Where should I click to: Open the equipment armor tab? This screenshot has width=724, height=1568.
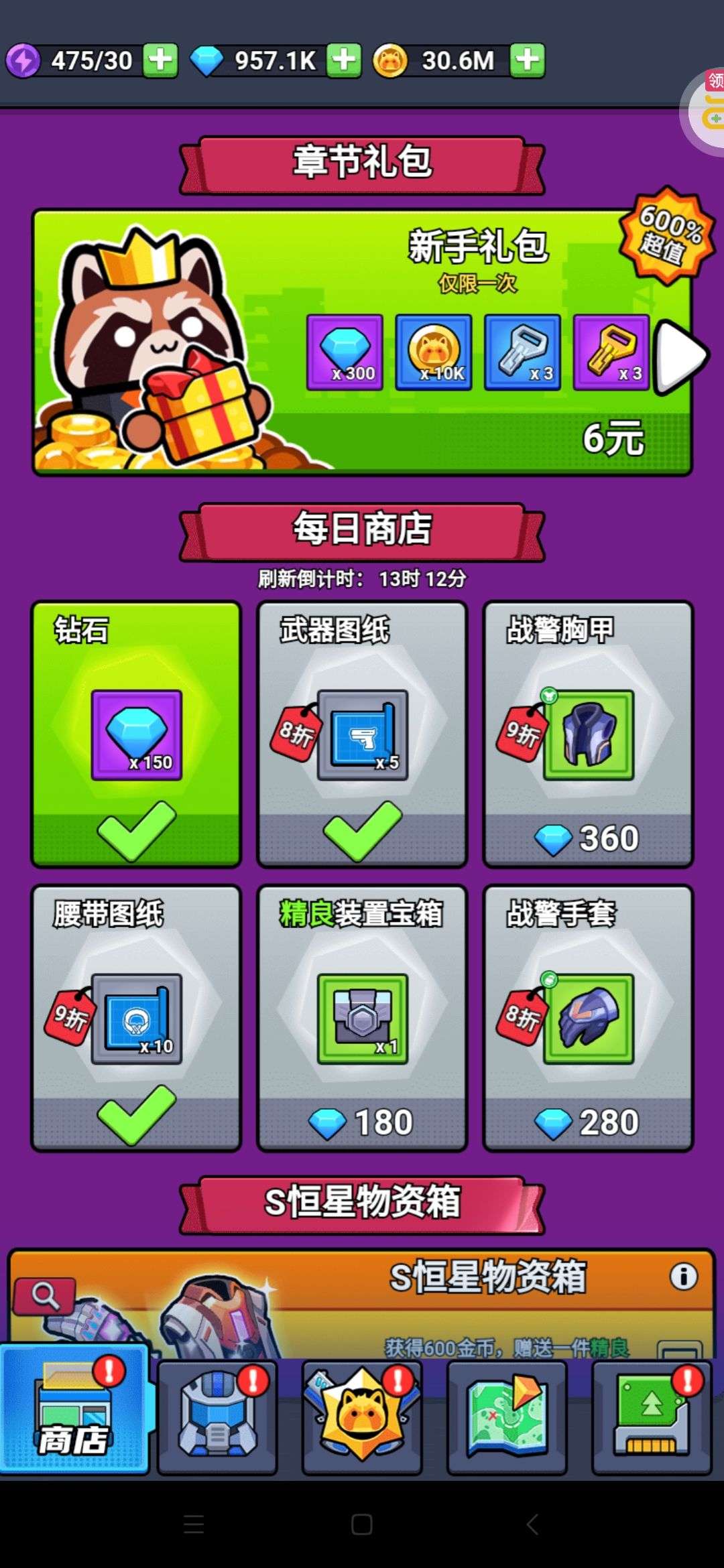(x=217, y=1416)
